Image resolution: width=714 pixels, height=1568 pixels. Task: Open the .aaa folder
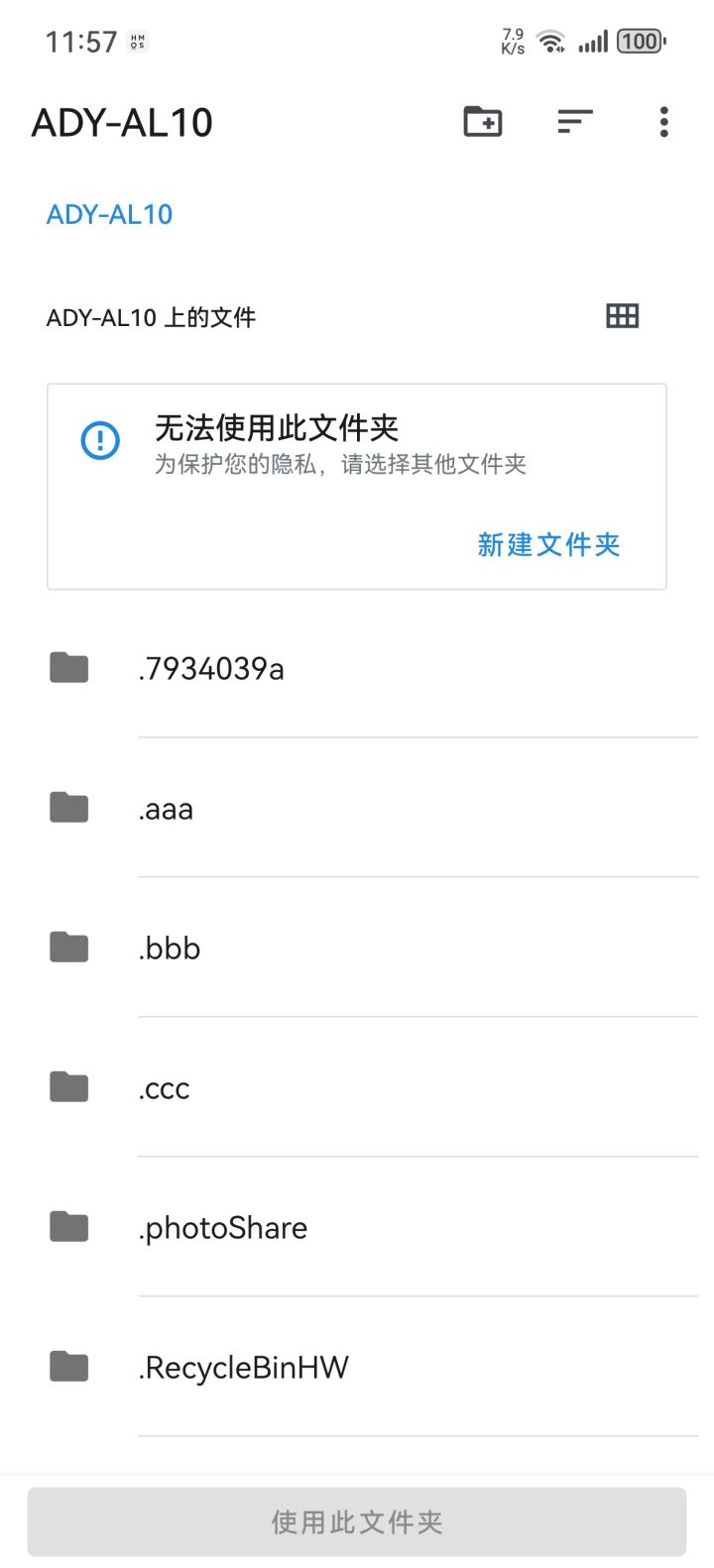pyautogui.click(x=357, y=808)
